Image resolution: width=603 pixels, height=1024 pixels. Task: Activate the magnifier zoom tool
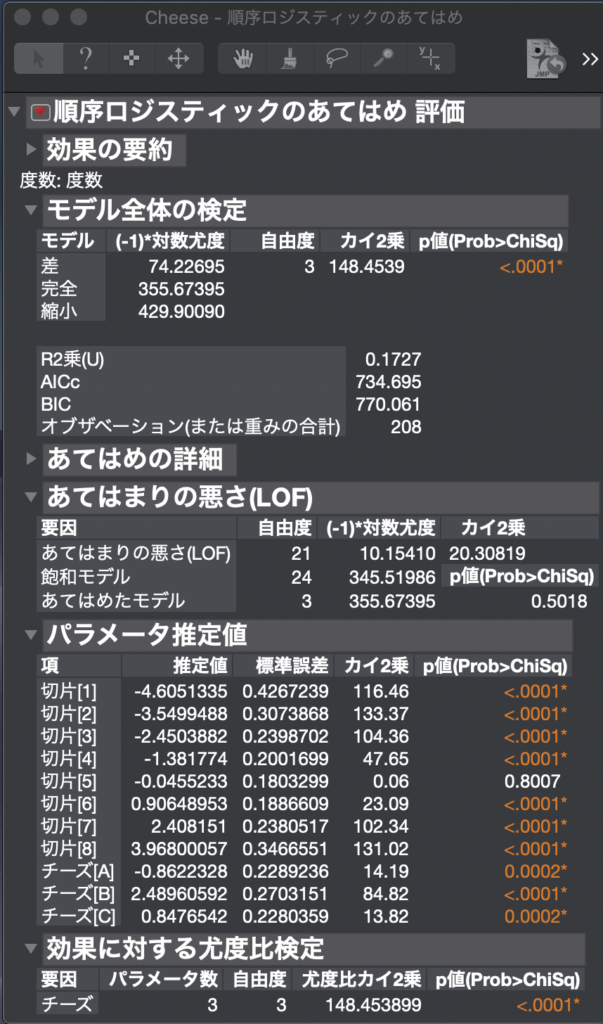point(383,59)
